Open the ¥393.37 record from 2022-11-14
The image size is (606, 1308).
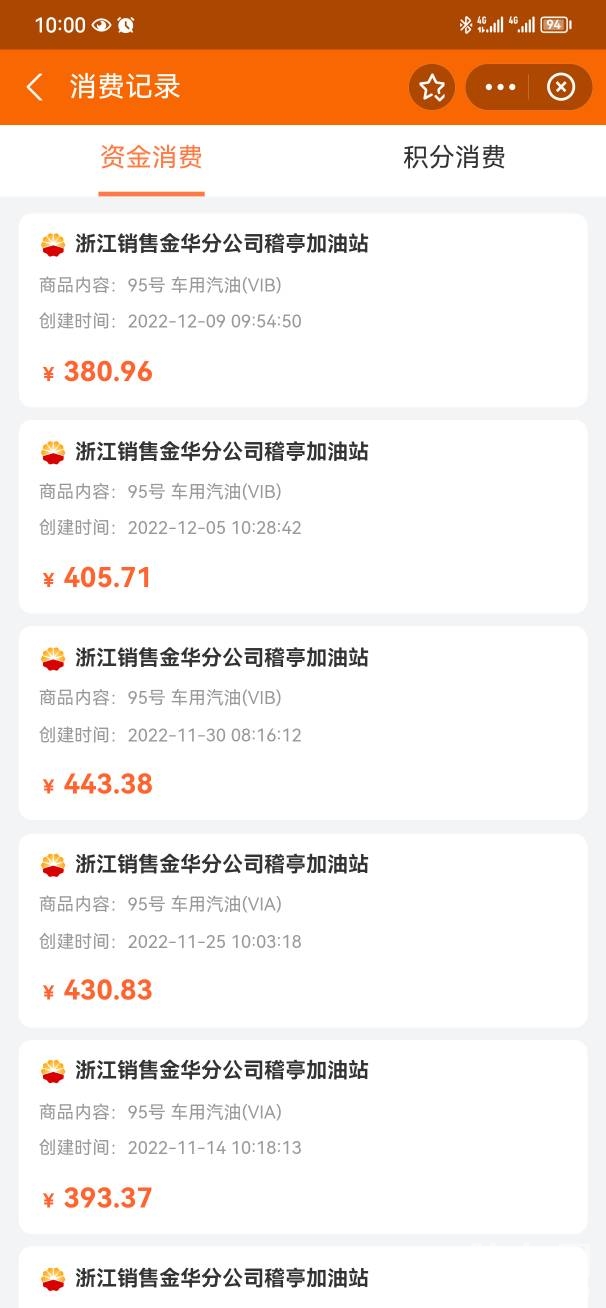click(x=303, y=1136)
